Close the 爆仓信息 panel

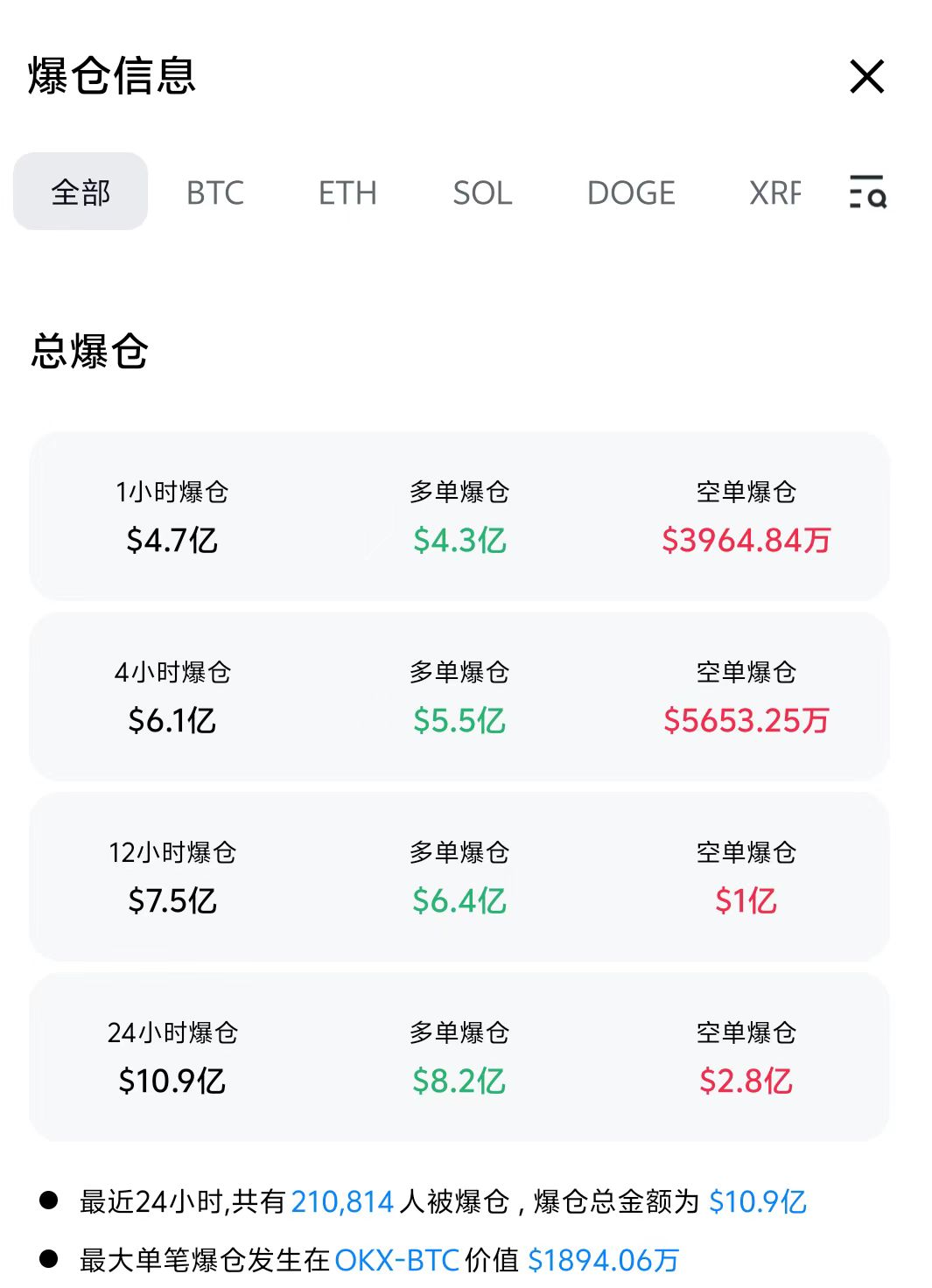click(x=866, y=77)
